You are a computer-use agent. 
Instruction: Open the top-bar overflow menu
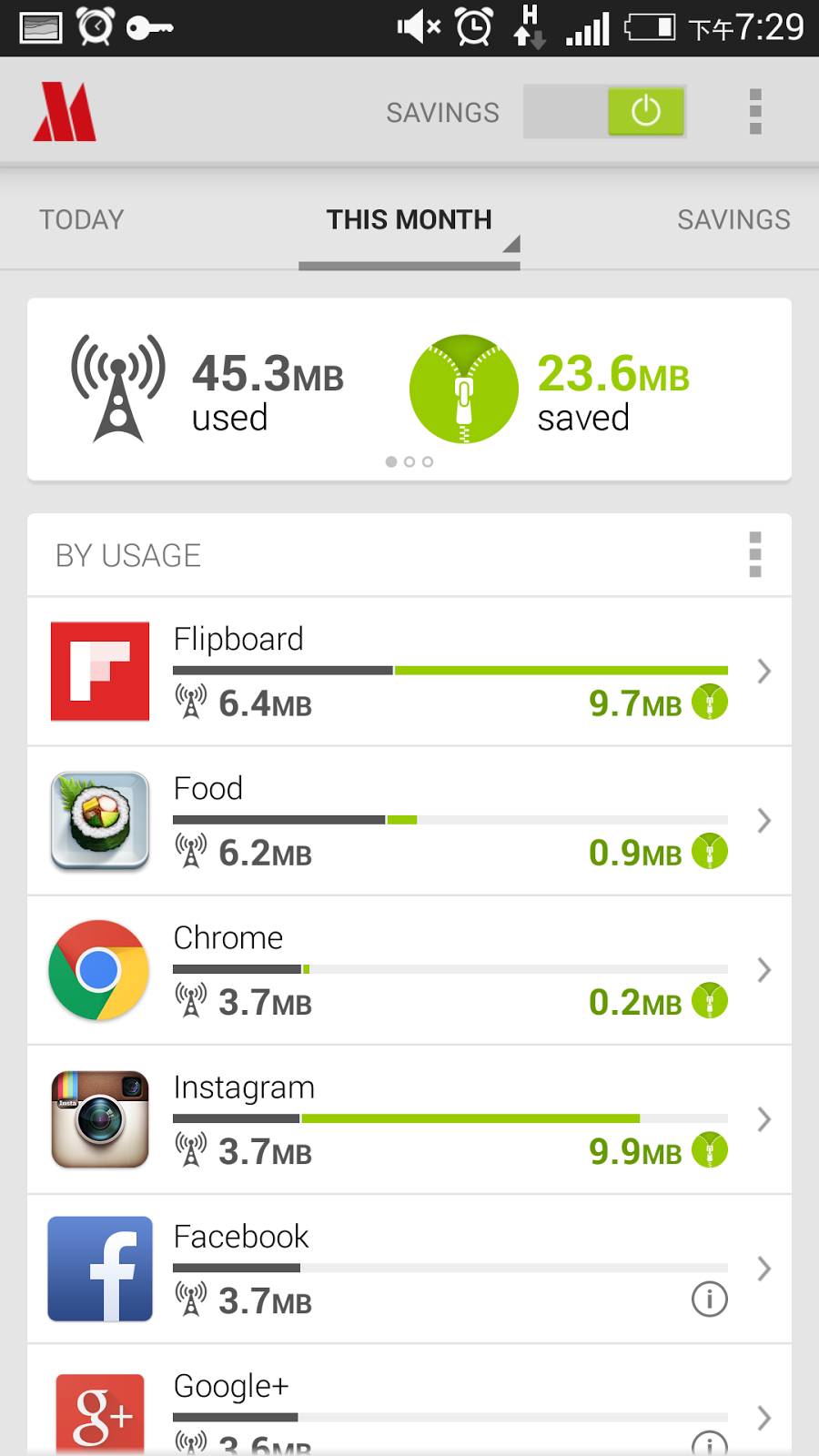pyautogui.click(x=754, y=112)
